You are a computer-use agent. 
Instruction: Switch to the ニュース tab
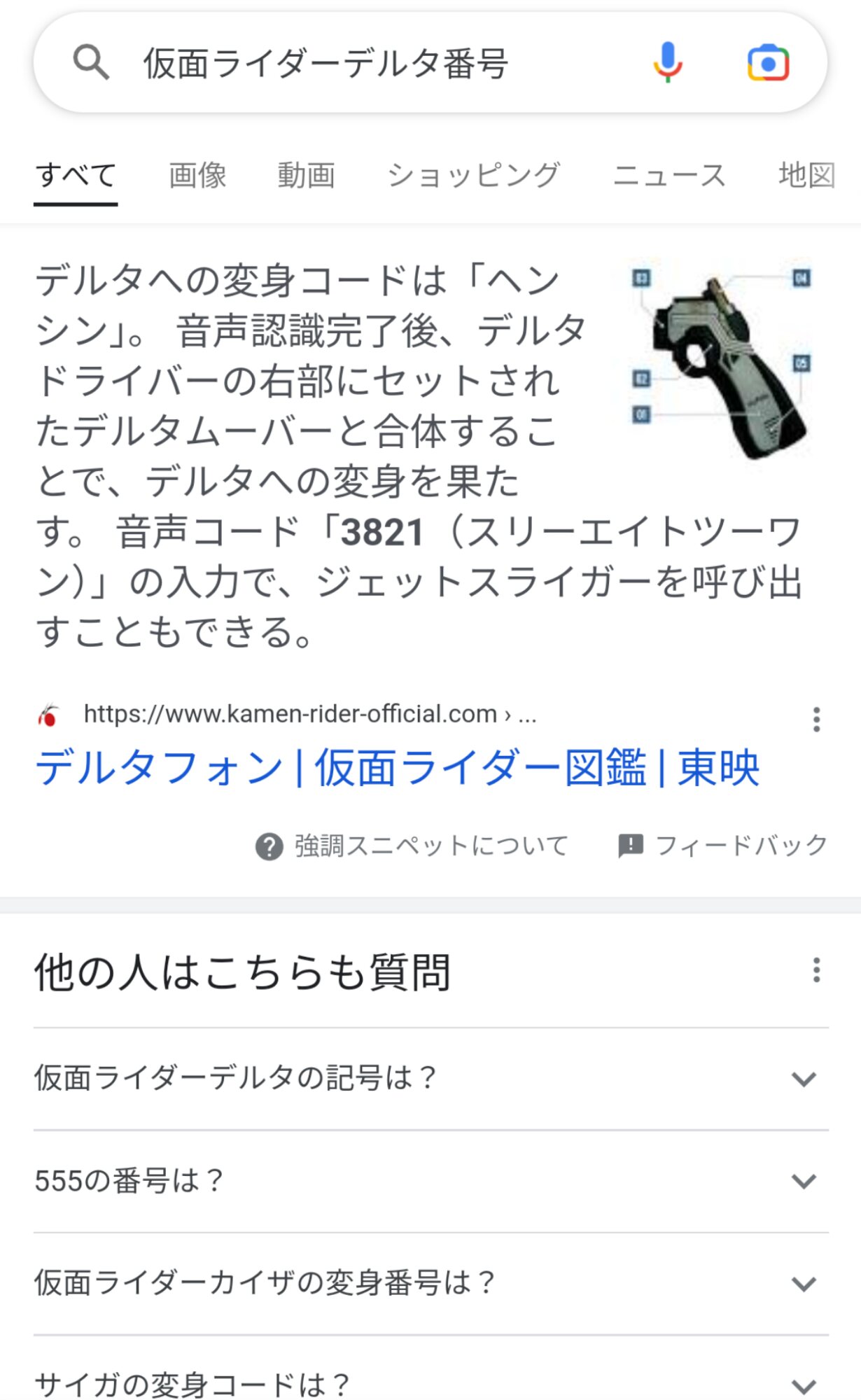(669, 175)
